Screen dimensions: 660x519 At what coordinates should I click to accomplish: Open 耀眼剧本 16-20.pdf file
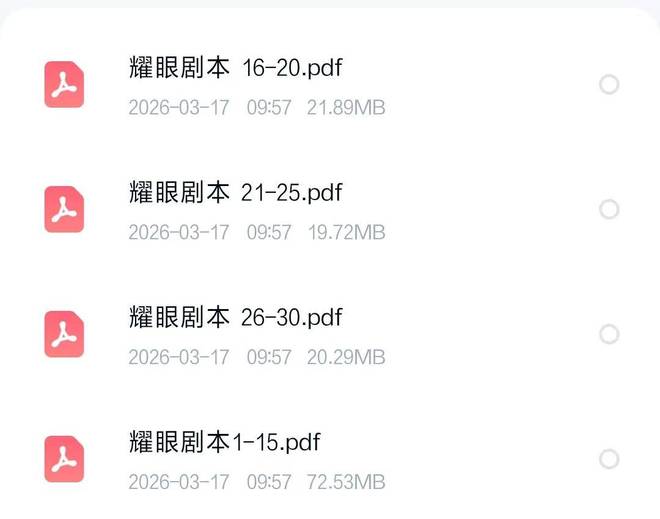[x=237, y=69]
